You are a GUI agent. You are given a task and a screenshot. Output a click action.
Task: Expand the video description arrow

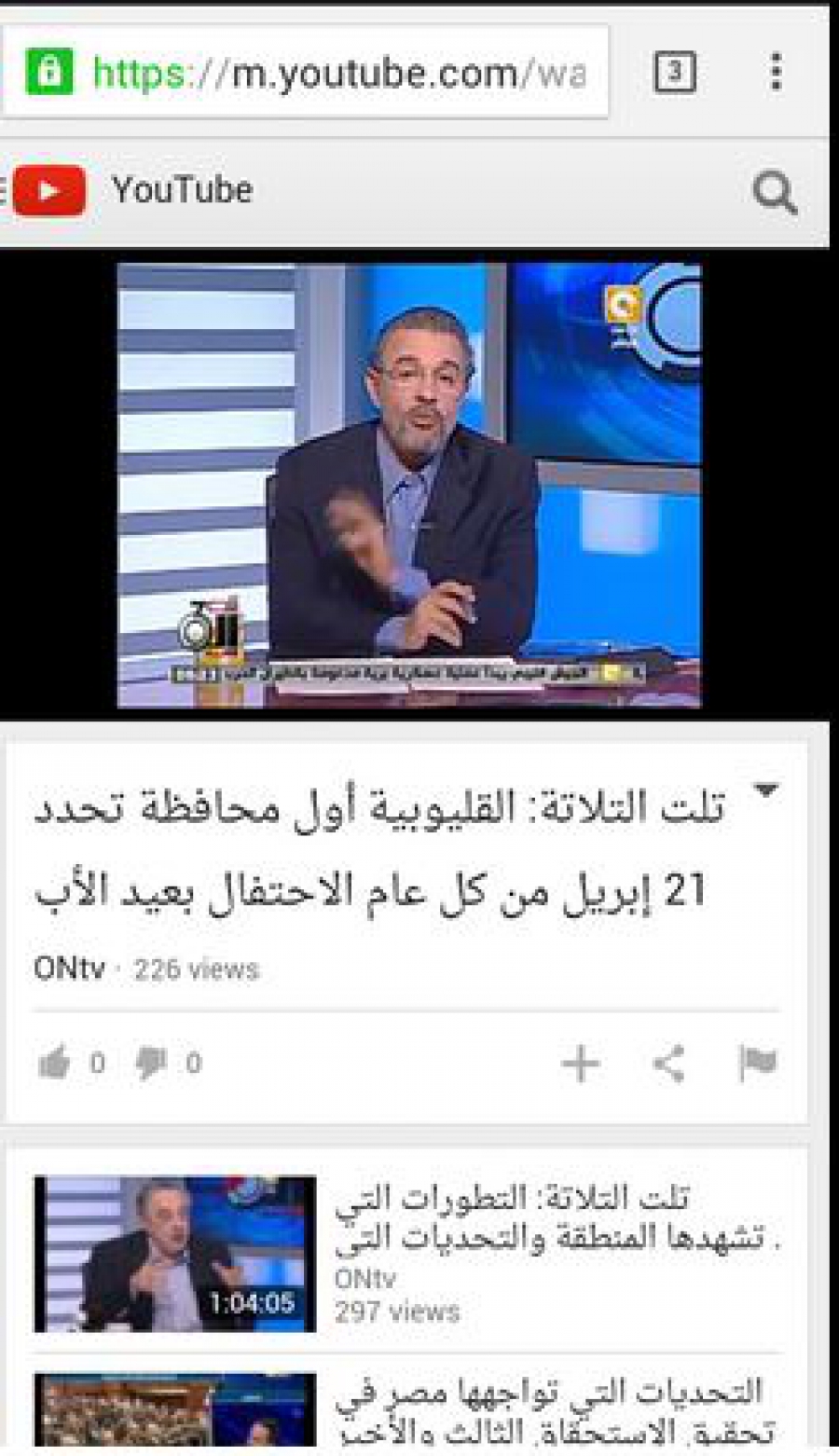pyautogui.click(x=766, y=791)
